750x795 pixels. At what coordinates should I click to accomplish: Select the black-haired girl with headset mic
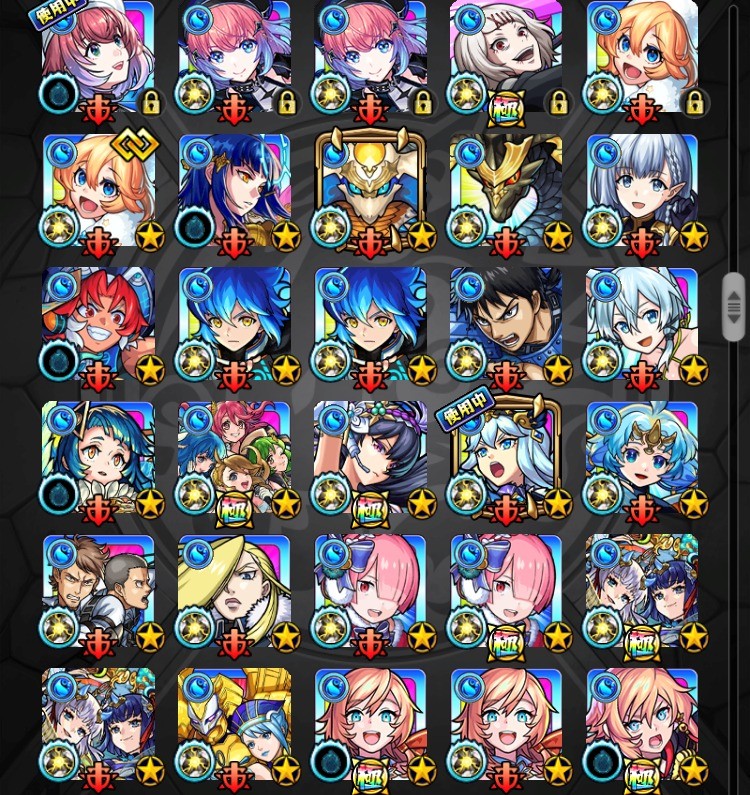pyautogui.click(x=370, y=459)
